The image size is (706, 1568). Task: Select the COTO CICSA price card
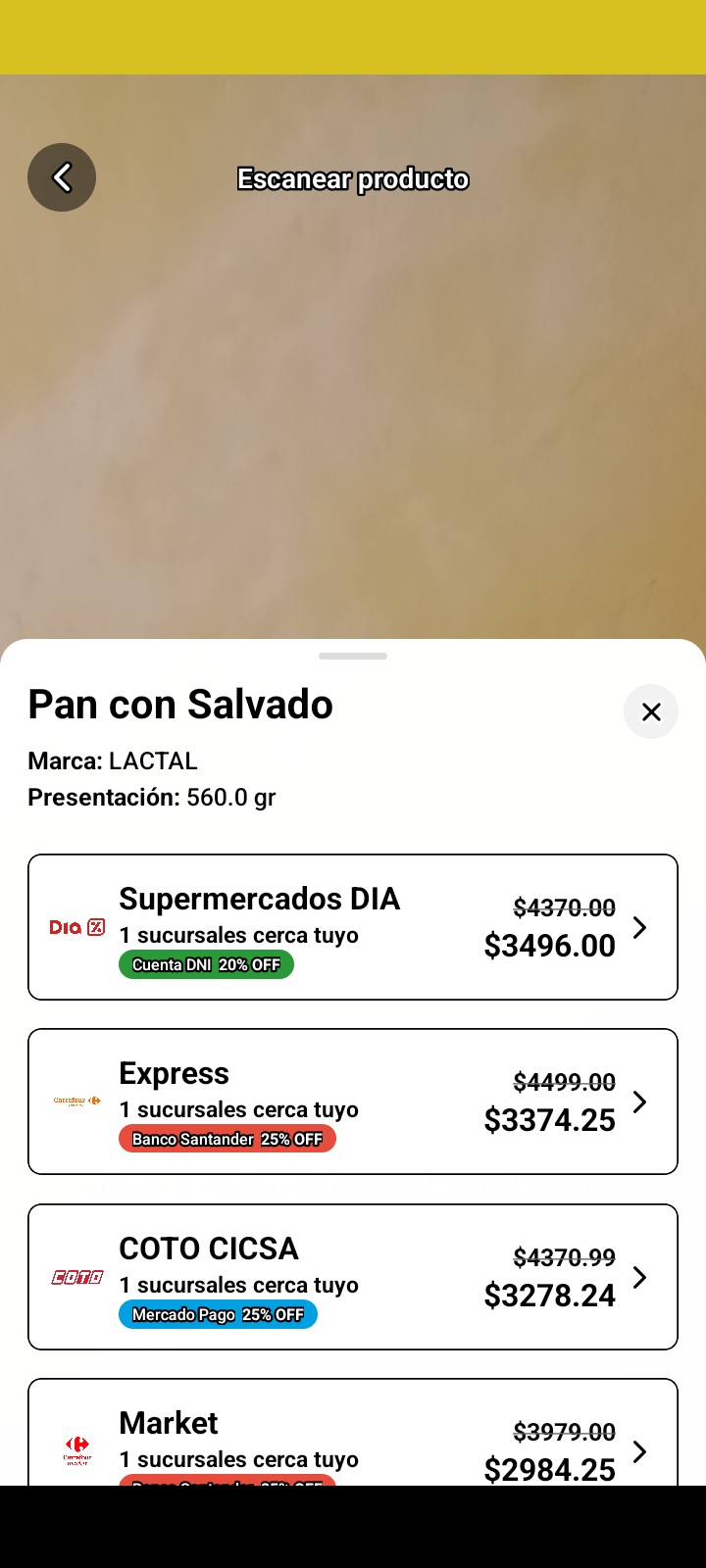click(353, 1277)
